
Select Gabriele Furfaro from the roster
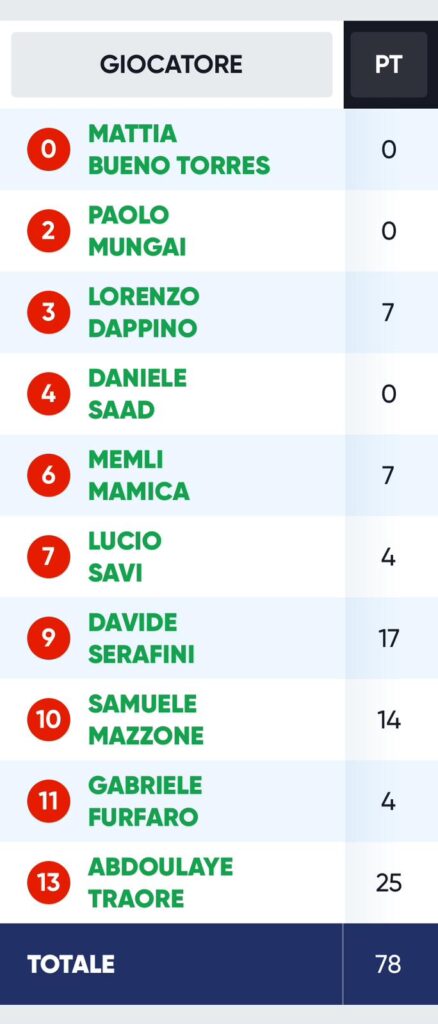click(x=146, y=801)
